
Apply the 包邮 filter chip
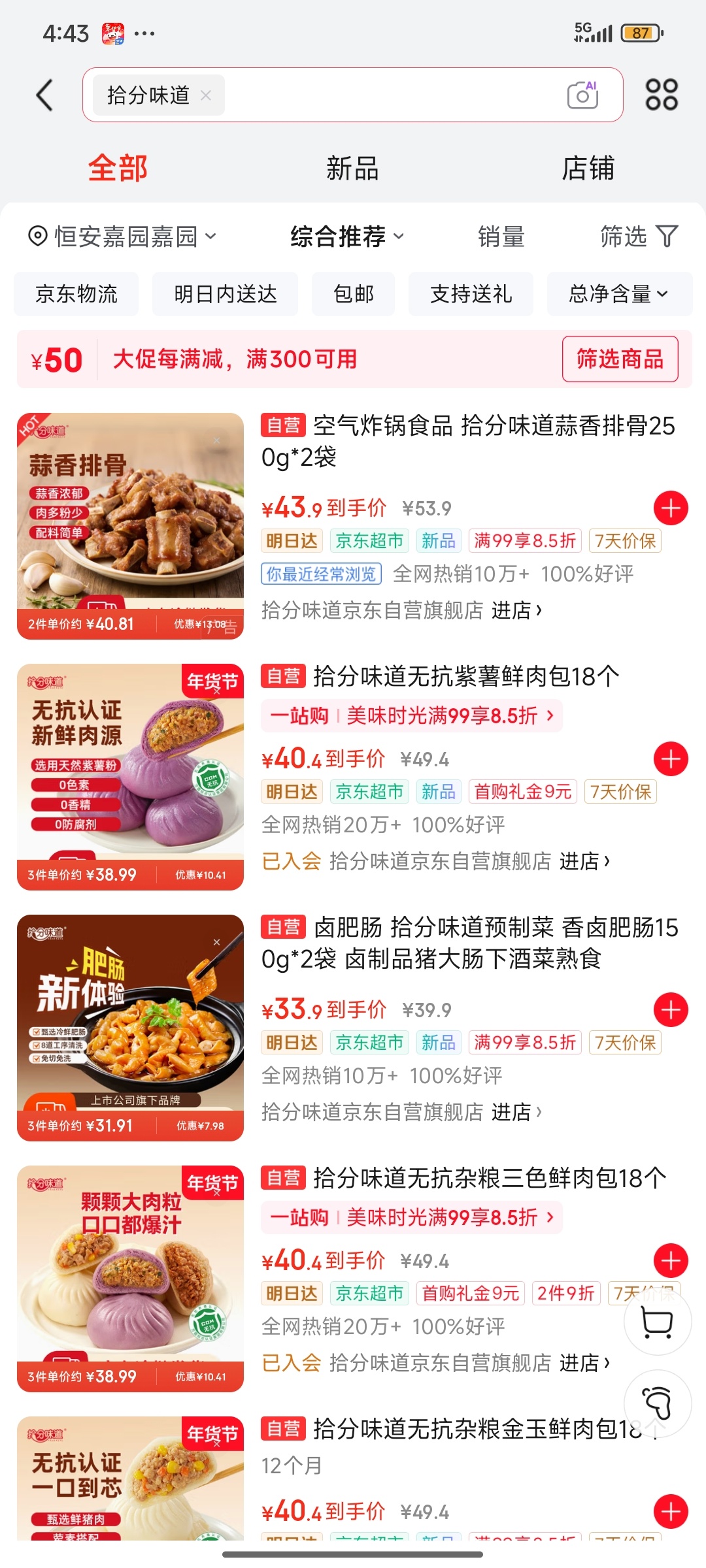point(354,294)
